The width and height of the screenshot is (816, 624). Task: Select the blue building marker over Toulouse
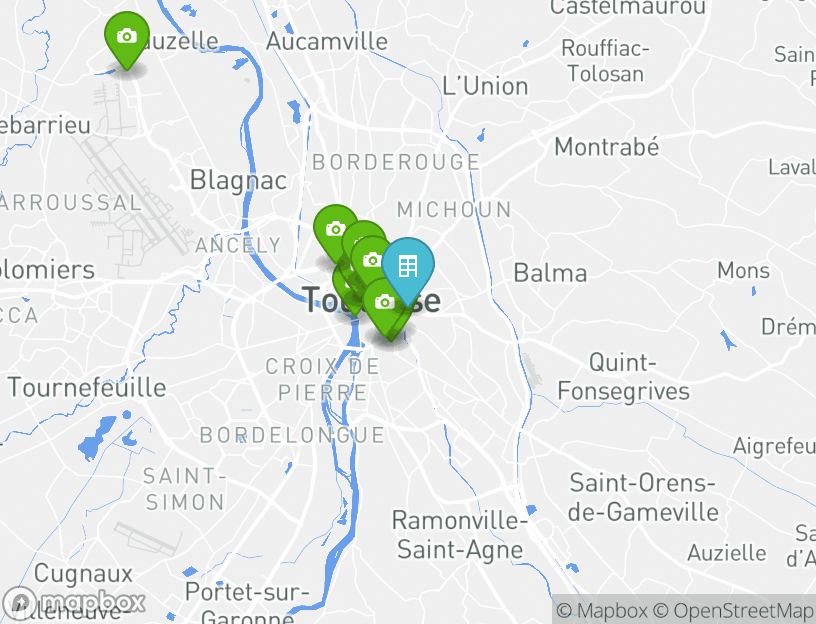(407, 267)
